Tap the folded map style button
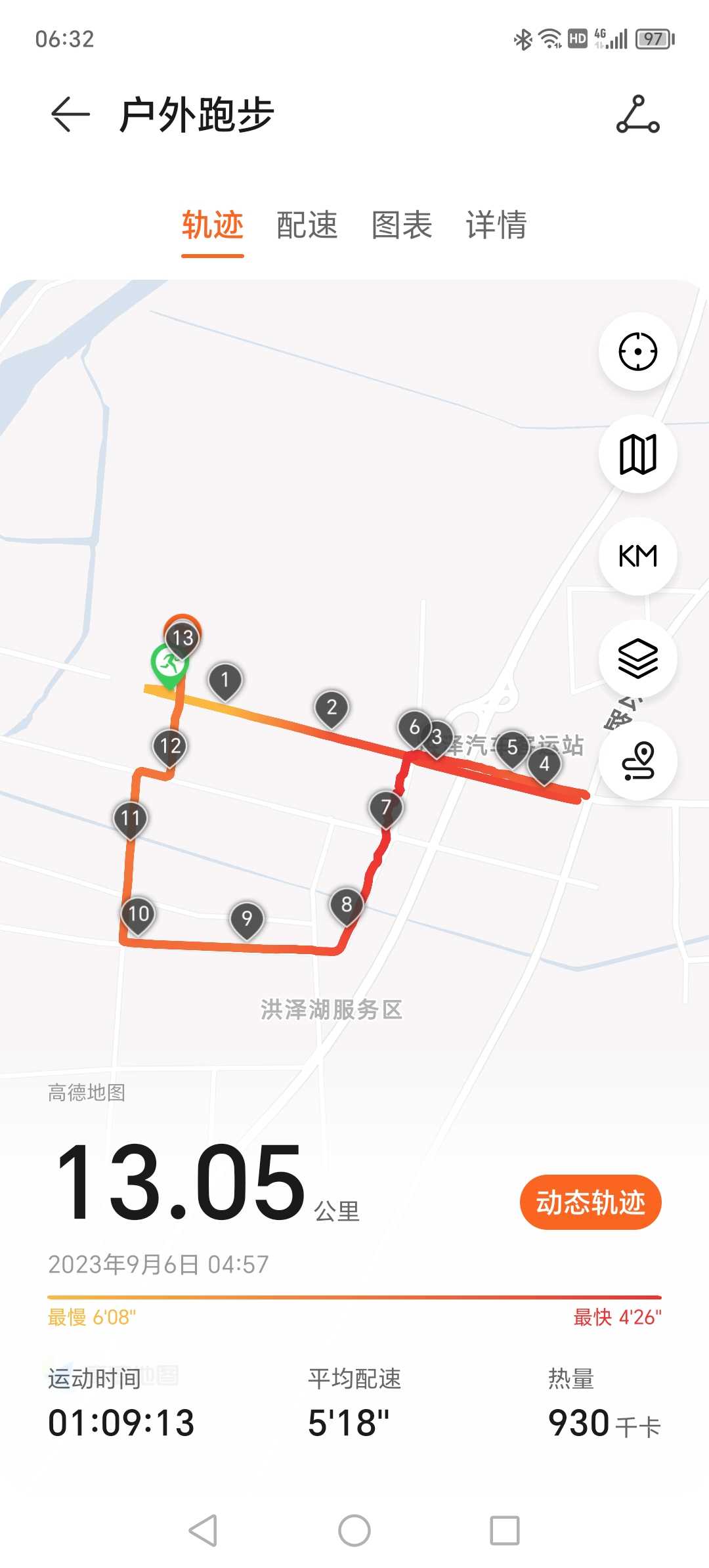Image resolution: width=709 pixels, height=1568 pixels. [x=637, y=454]
